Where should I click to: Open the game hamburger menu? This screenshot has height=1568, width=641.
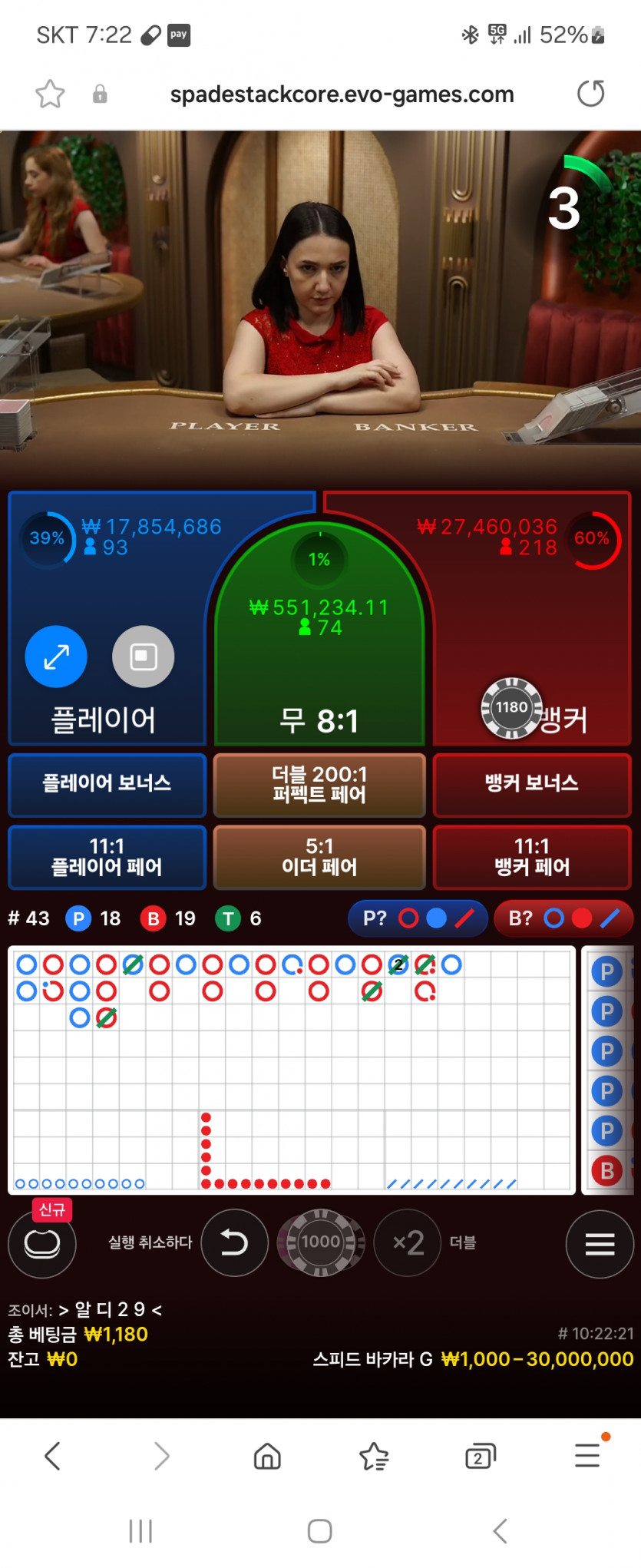[600, 1244]
